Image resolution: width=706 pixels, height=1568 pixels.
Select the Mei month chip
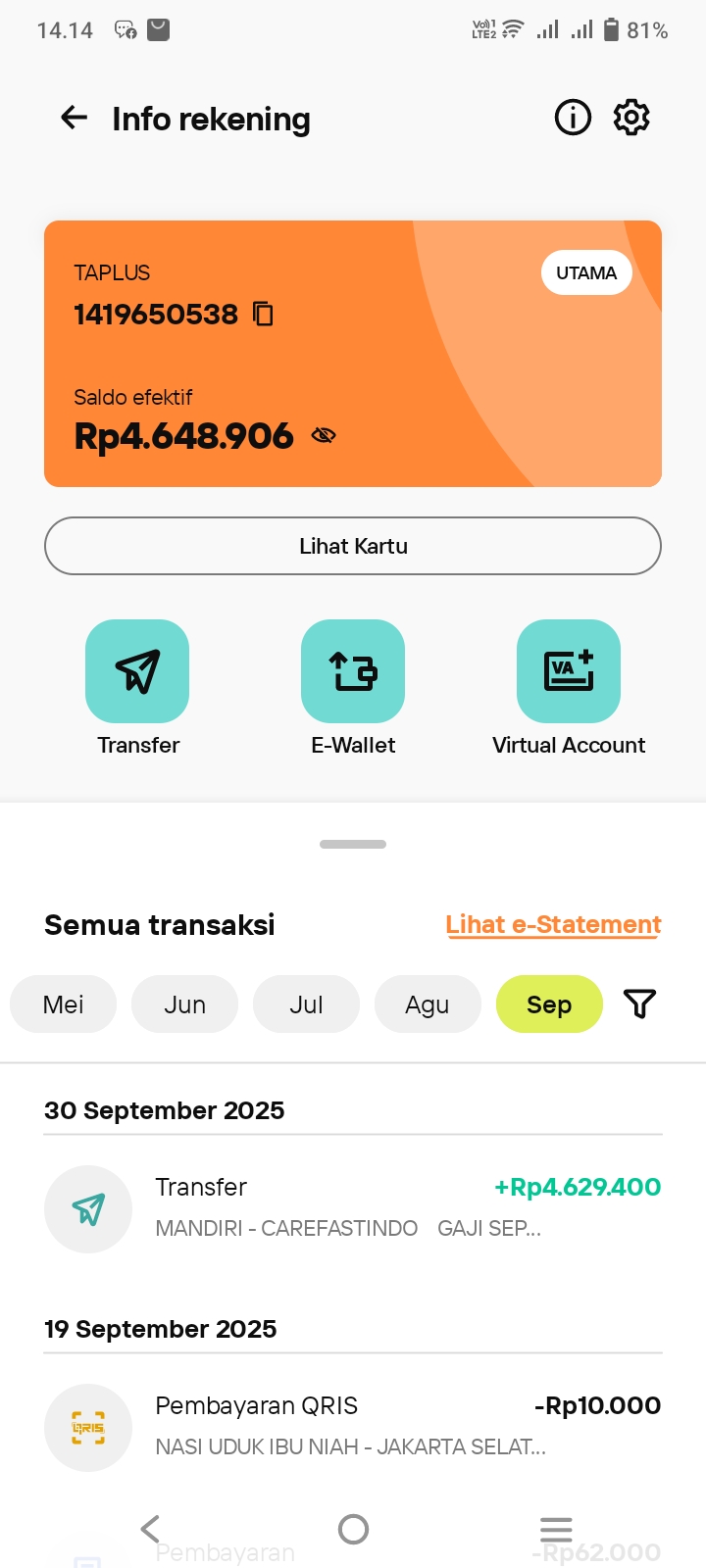(64, 1004)
